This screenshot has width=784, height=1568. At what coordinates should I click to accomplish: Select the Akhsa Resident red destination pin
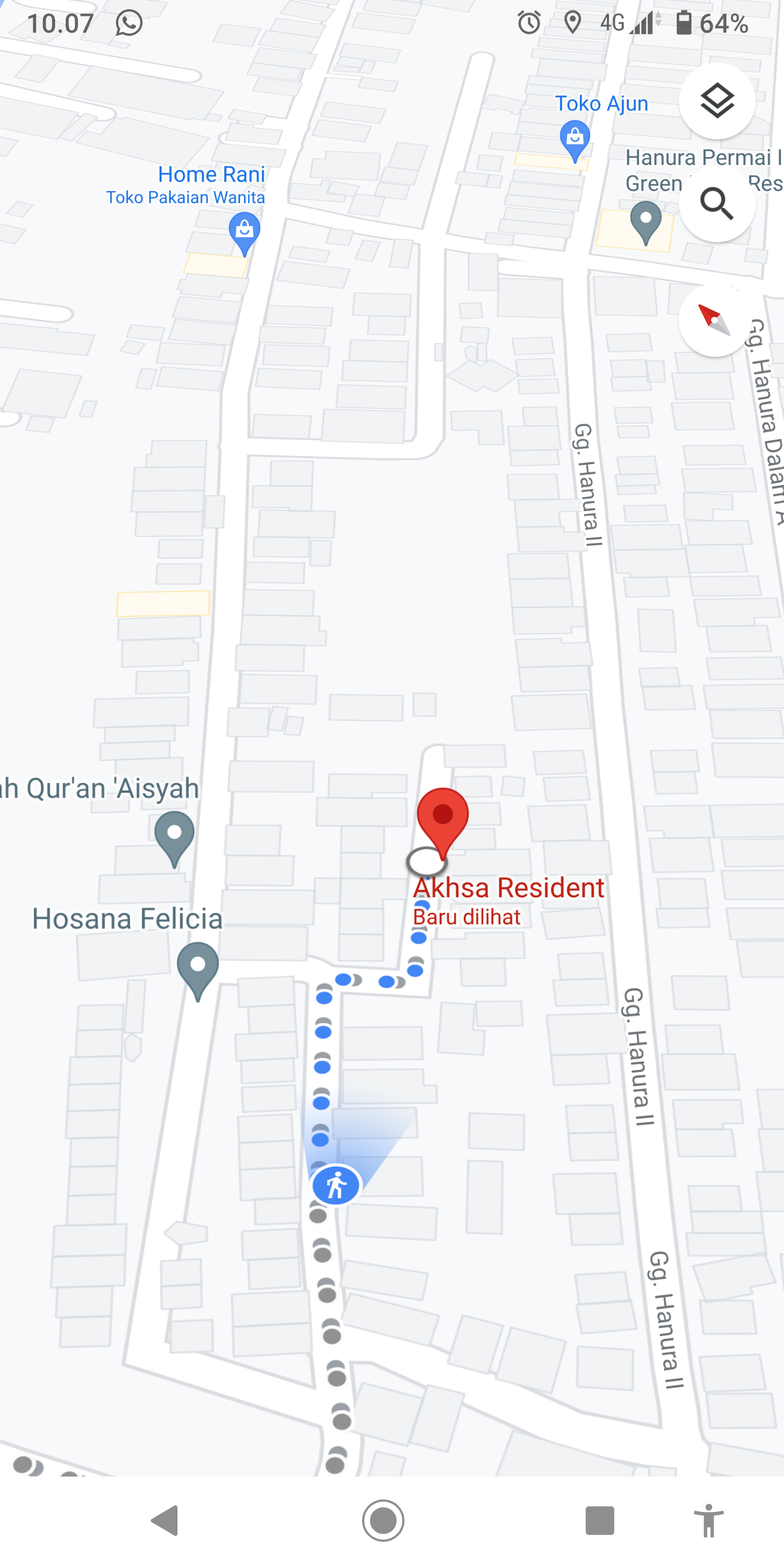coord(443,817)
